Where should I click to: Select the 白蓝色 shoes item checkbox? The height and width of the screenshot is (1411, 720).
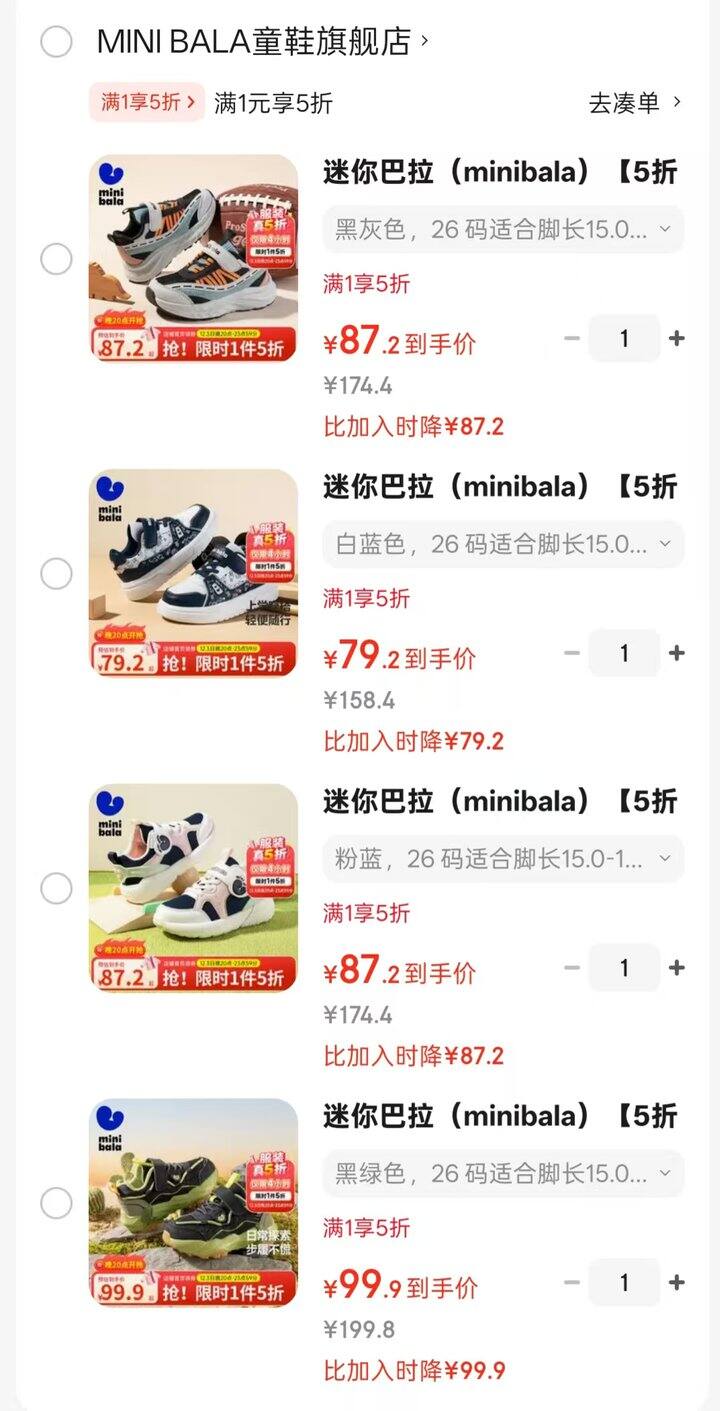click(x=56, y=573)
